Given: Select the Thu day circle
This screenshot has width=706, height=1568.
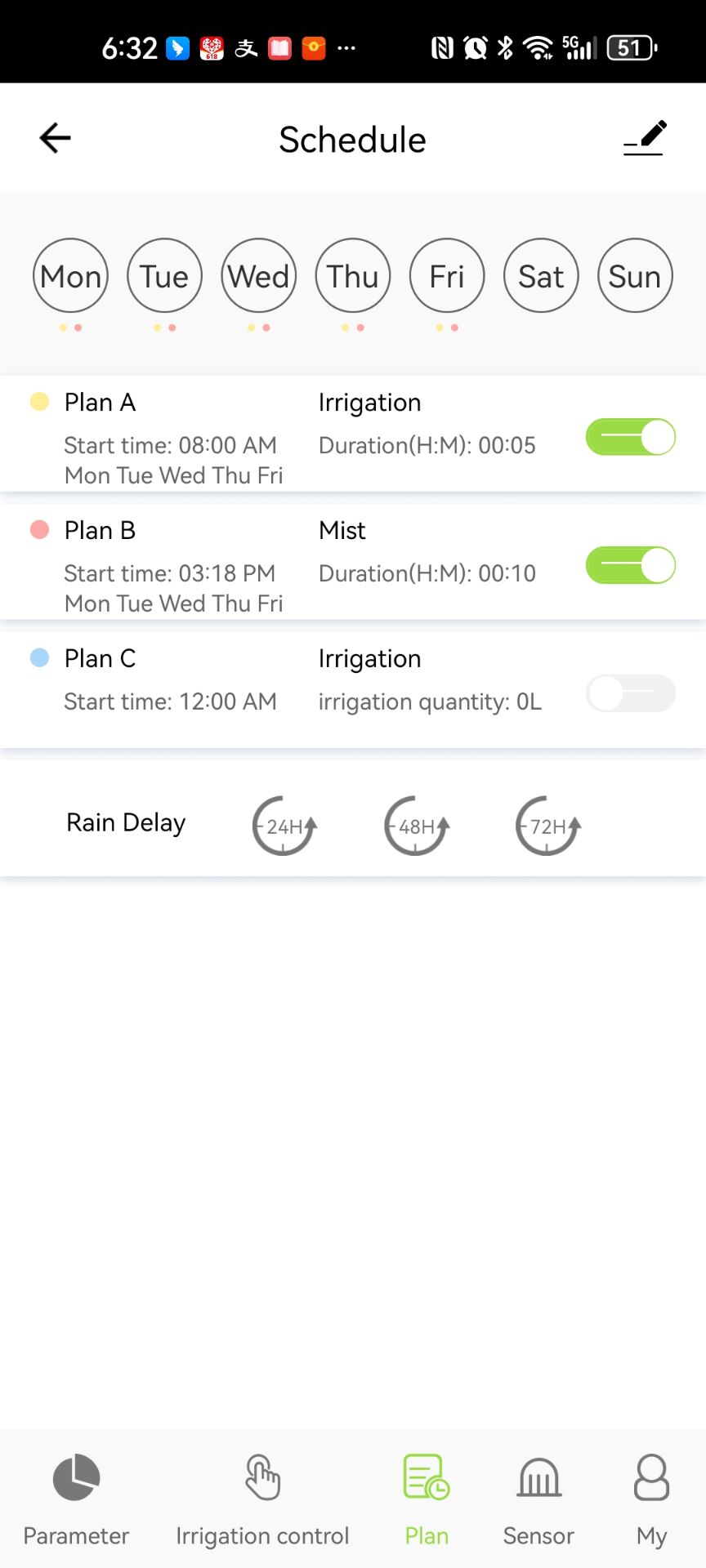Looking at the screenshot, I should click(x=353, y=276).
